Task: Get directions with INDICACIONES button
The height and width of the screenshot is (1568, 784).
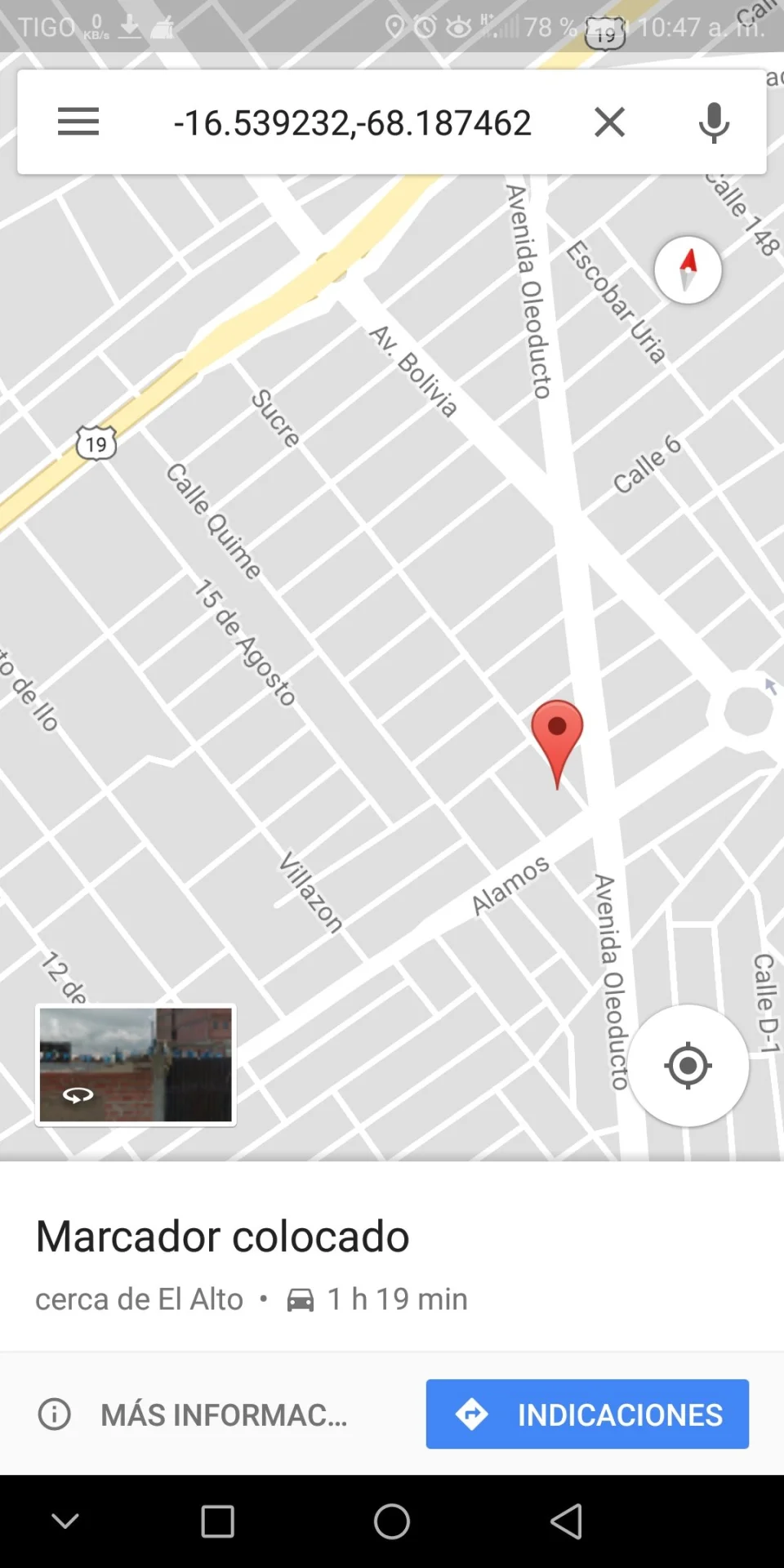Action: pos(587,1414)
